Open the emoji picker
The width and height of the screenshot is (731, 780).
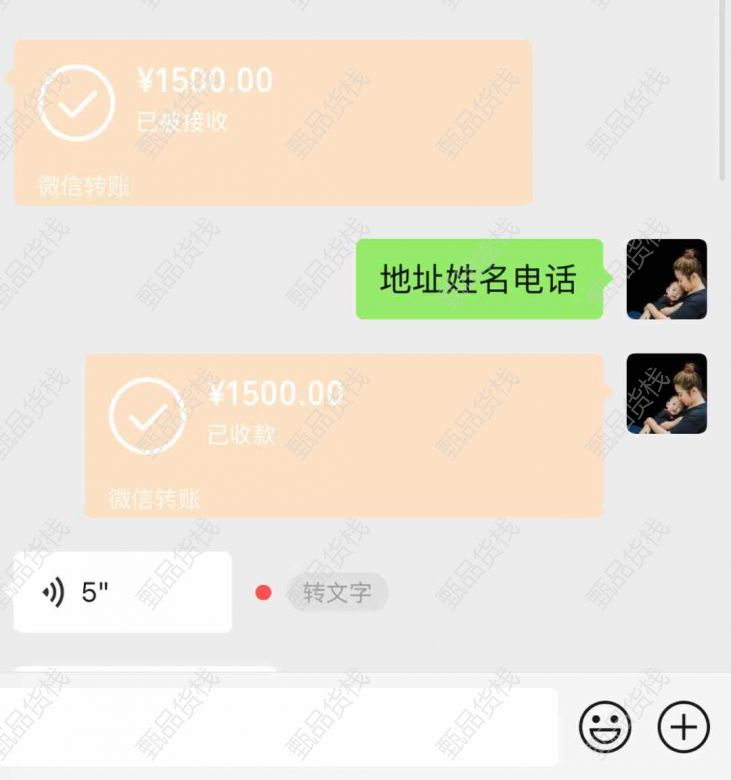click(605, 727)
